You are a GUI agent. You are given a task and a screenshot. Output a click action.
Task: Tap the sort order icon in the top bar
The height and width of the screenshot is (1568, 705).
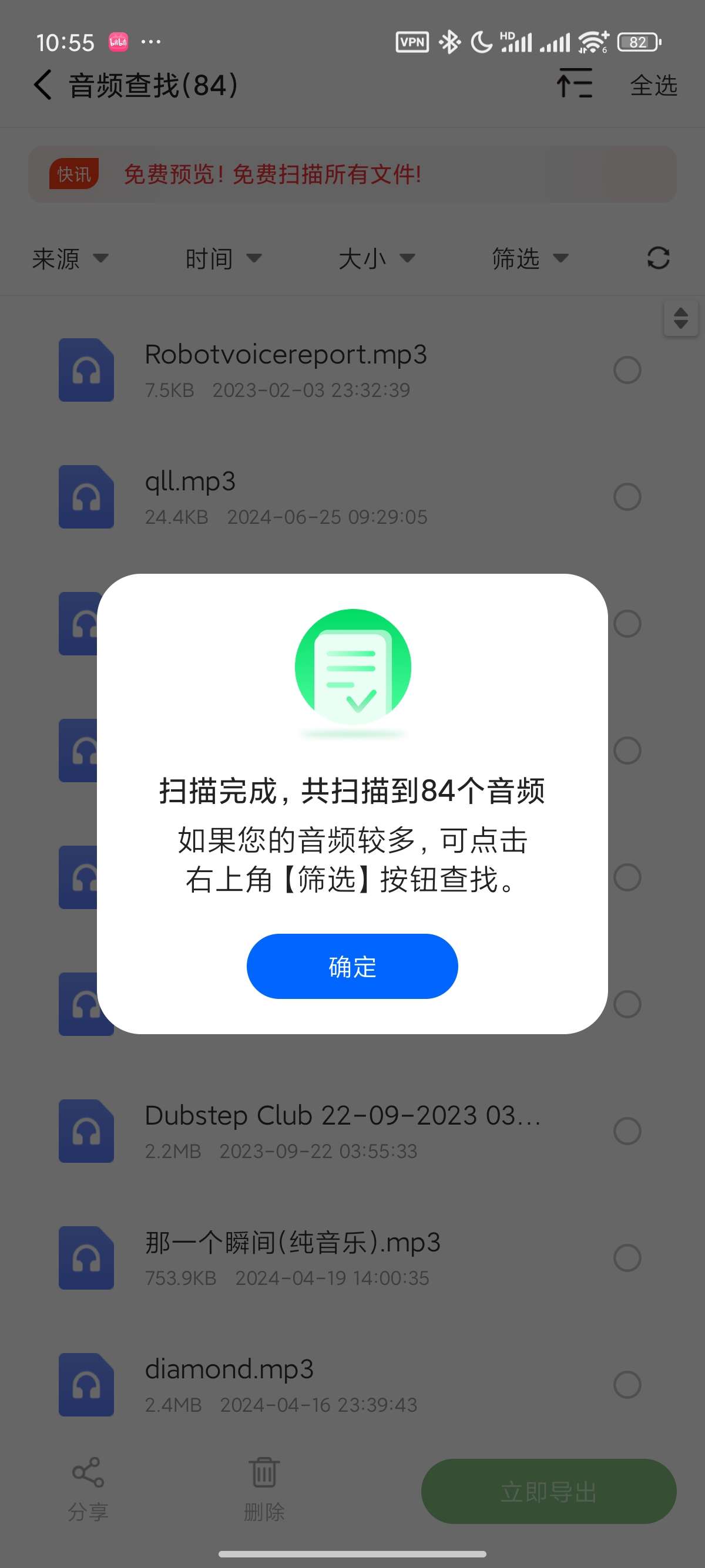pyautogui.click(x=574, y=84)
